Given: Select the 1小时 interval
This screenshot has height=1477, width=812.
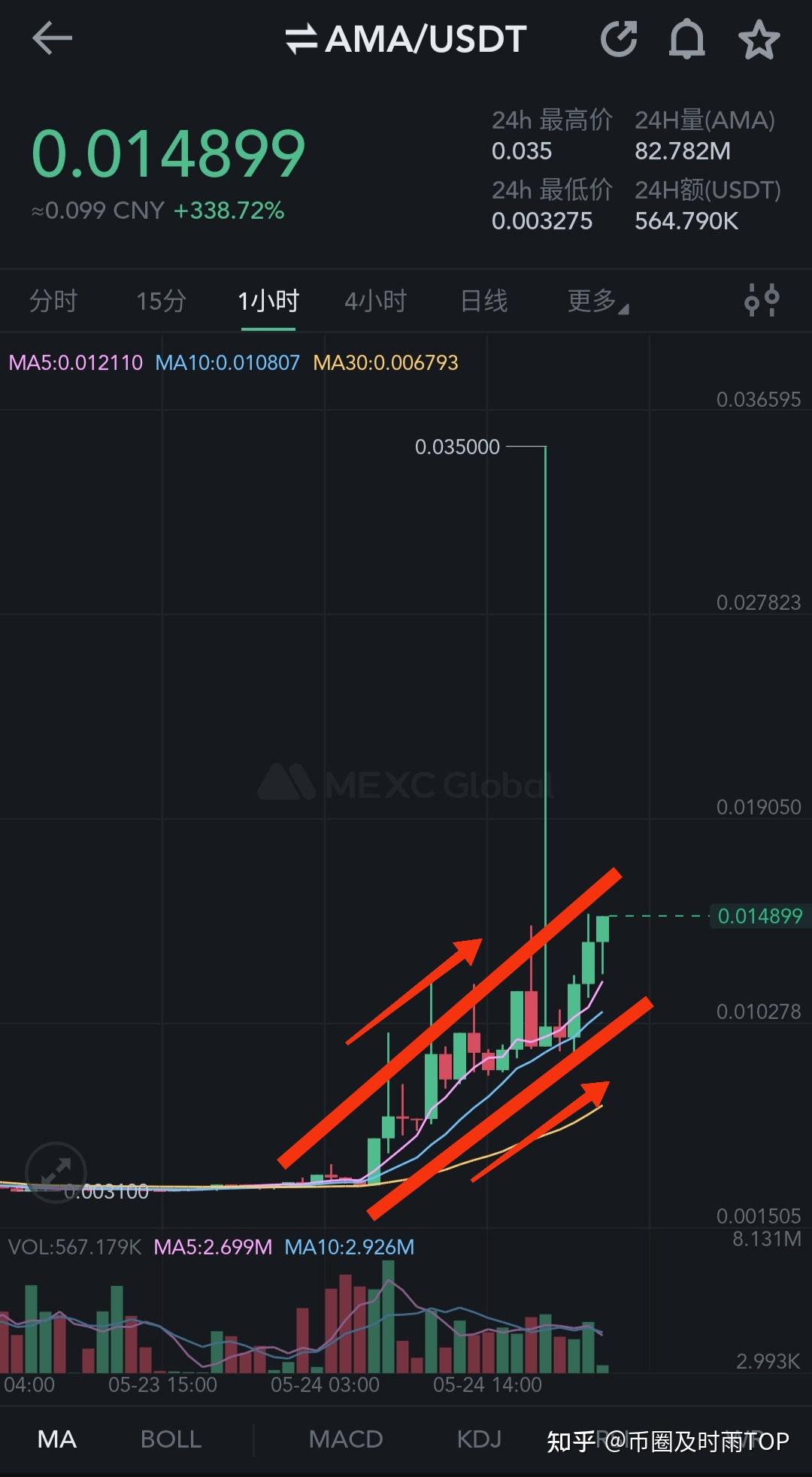Looking at the screenshot, I should 268,302.
